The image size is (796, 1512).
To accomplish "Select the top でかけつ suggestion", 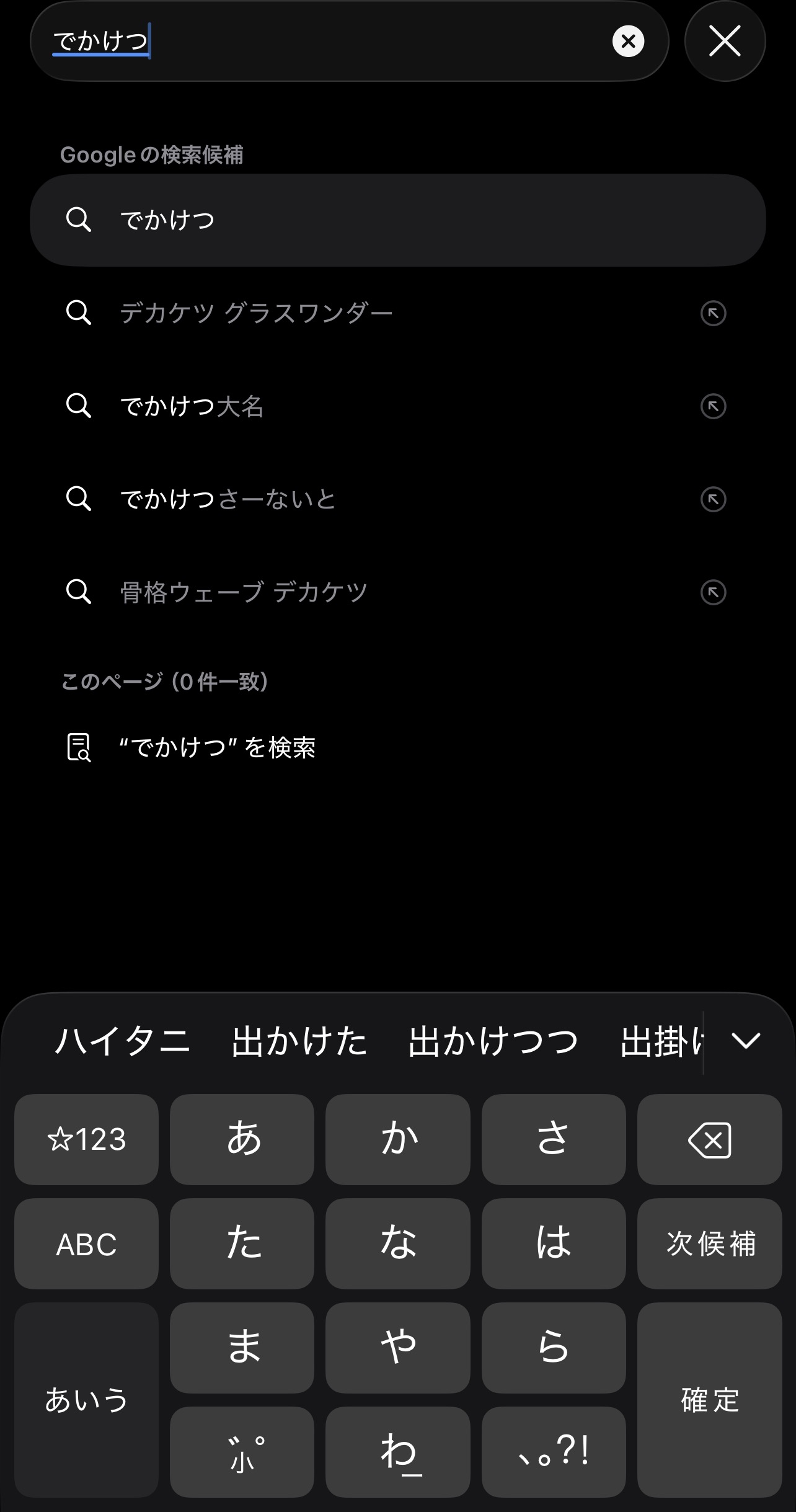I will coord(397,220).
